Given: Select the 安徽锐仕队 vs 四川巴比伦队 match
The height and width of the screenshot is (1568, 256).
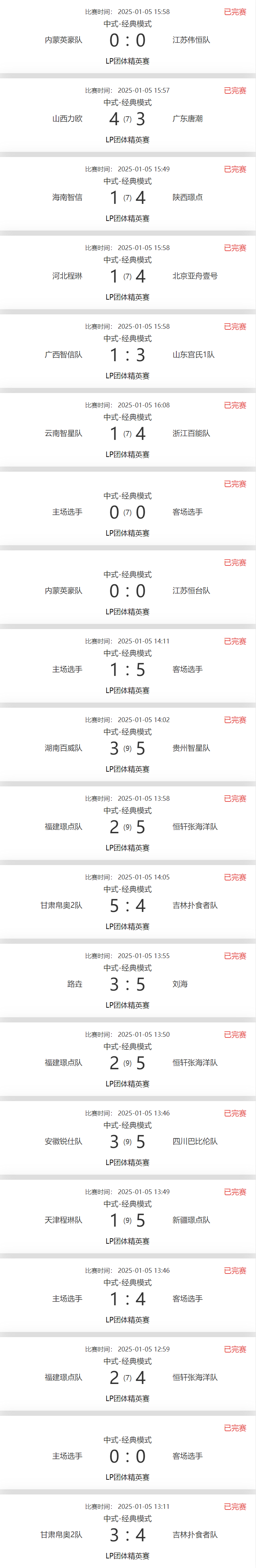Looking at the screenshot, I should 128,1141.
